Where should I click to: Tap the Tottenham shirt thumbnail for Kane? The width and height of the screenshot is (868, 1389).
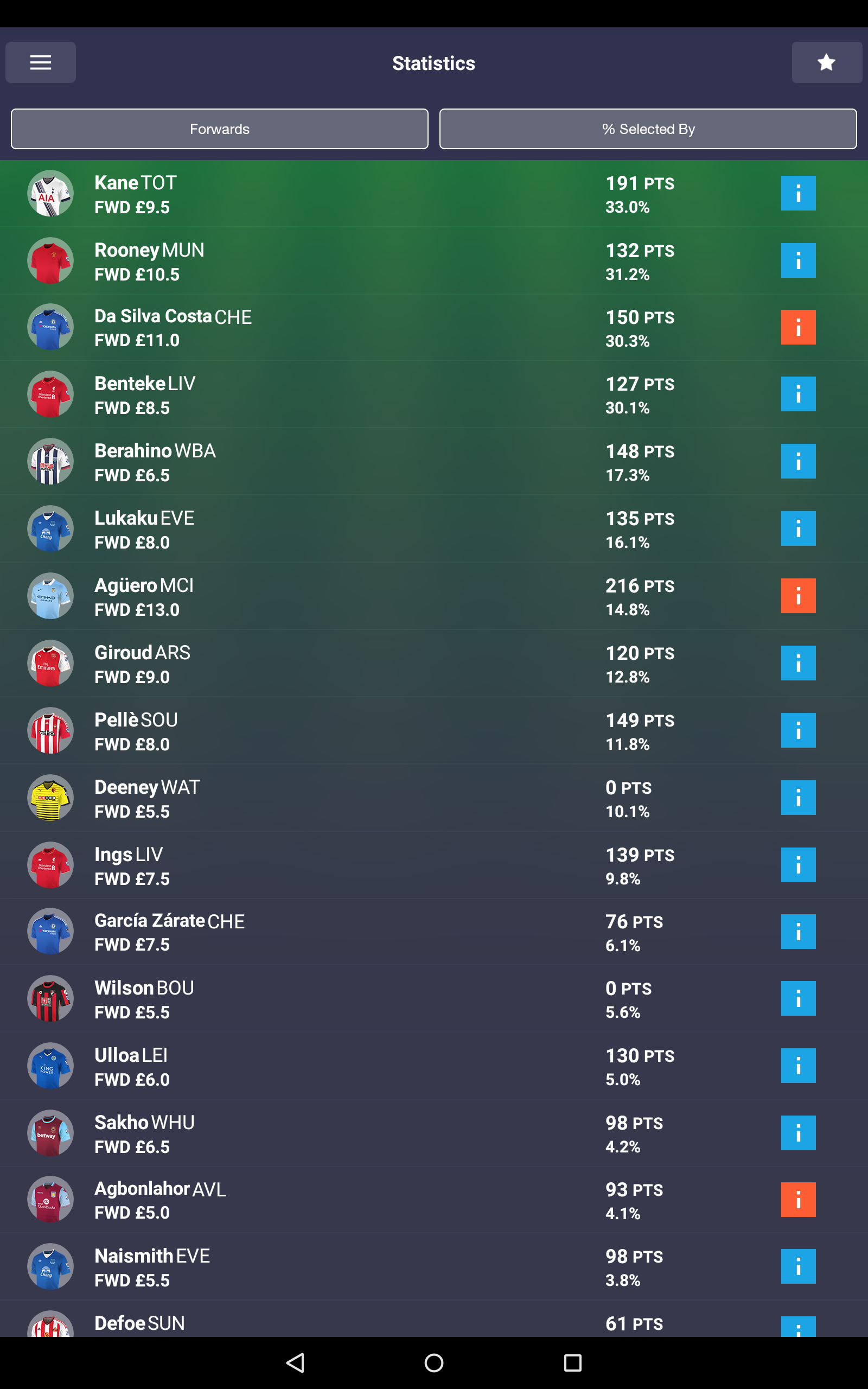point(50,194)
